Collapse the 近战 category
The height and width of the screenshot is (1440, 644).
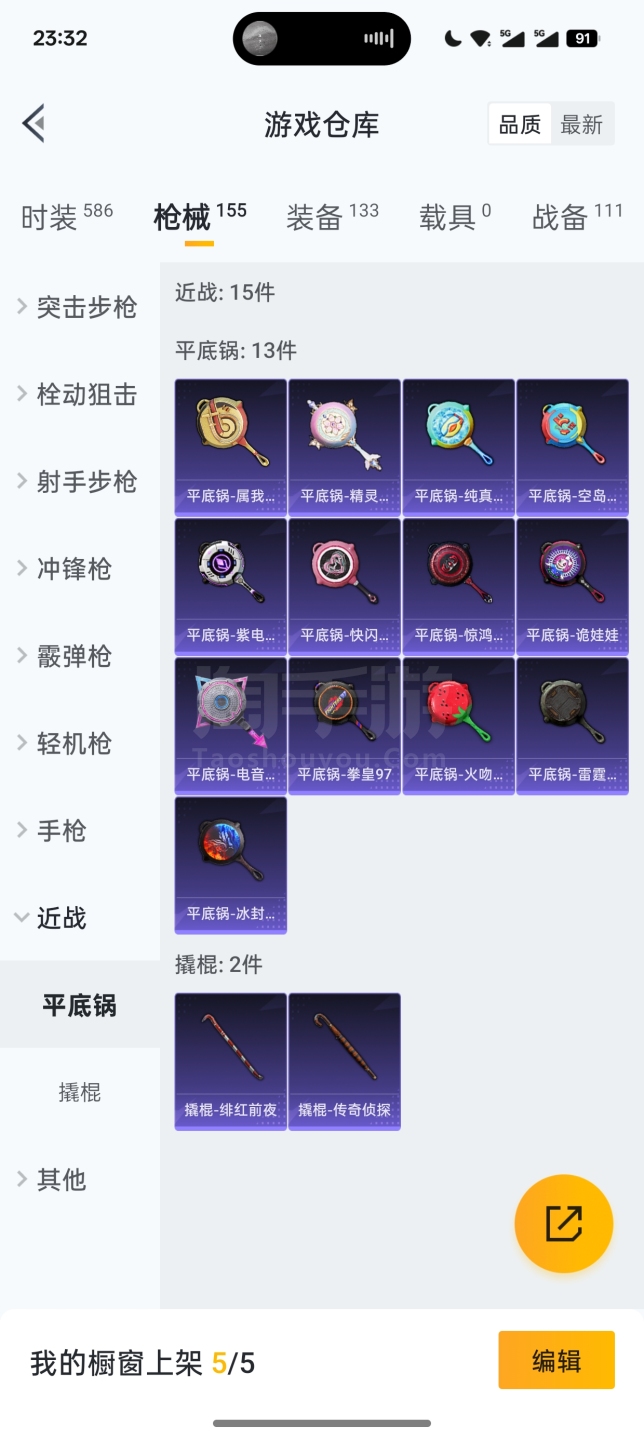(54, 918)
